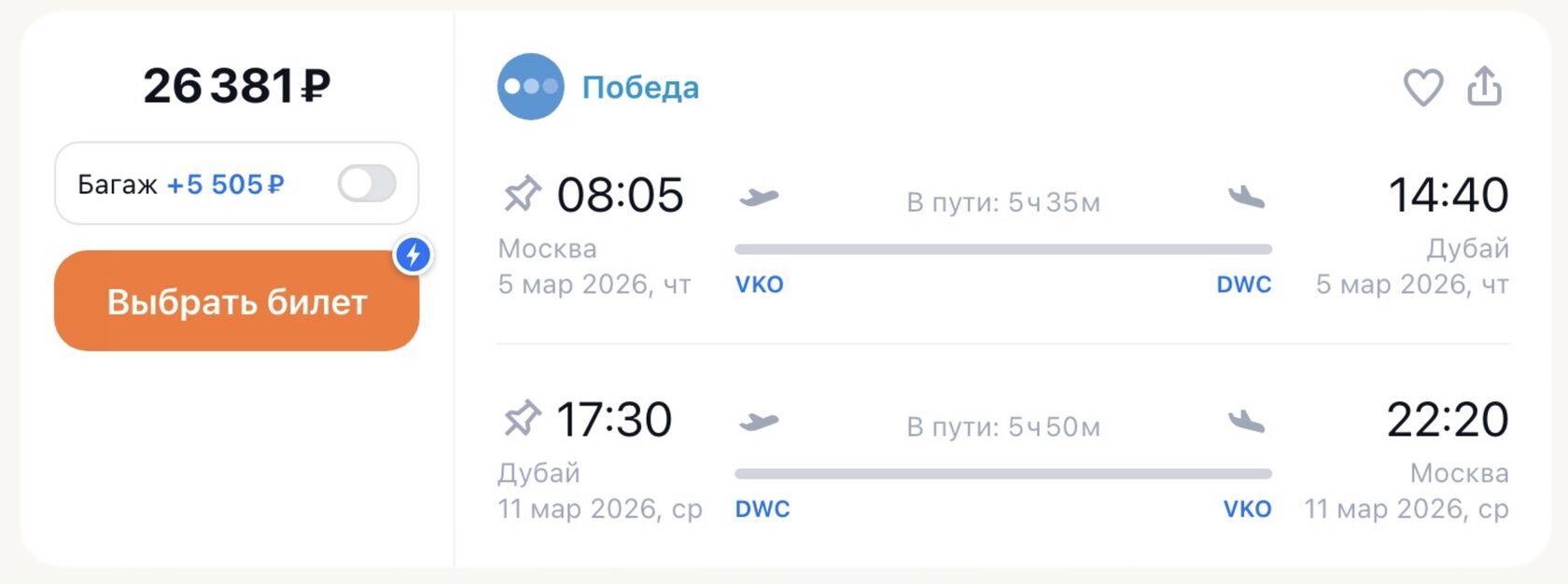Viewport: 1568px width, 584px height.
Task: Pin the 08:05 Moscow departure flight
Action: (x=522, y=194)
